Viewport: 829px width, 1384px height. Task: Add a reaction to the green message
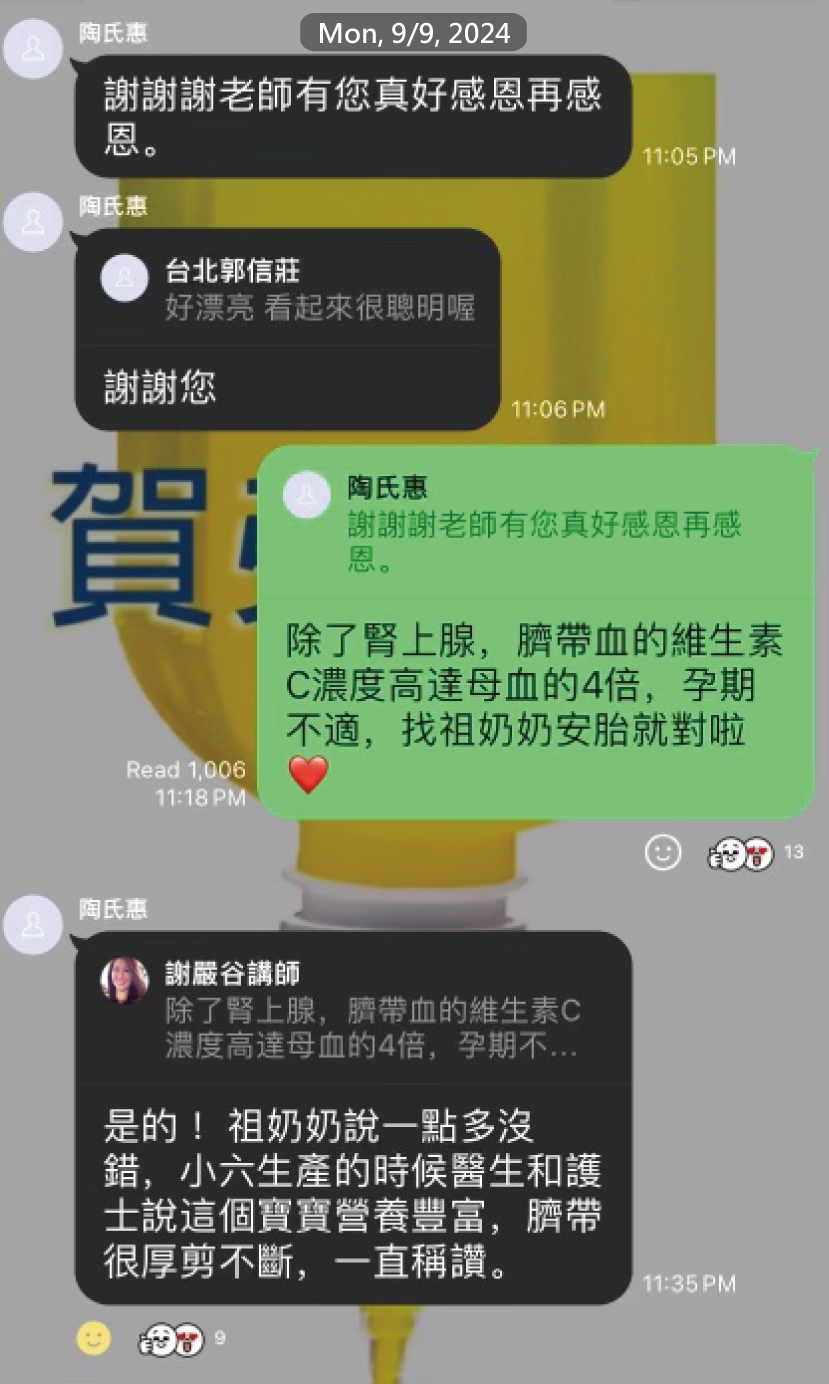click(662, 853)
